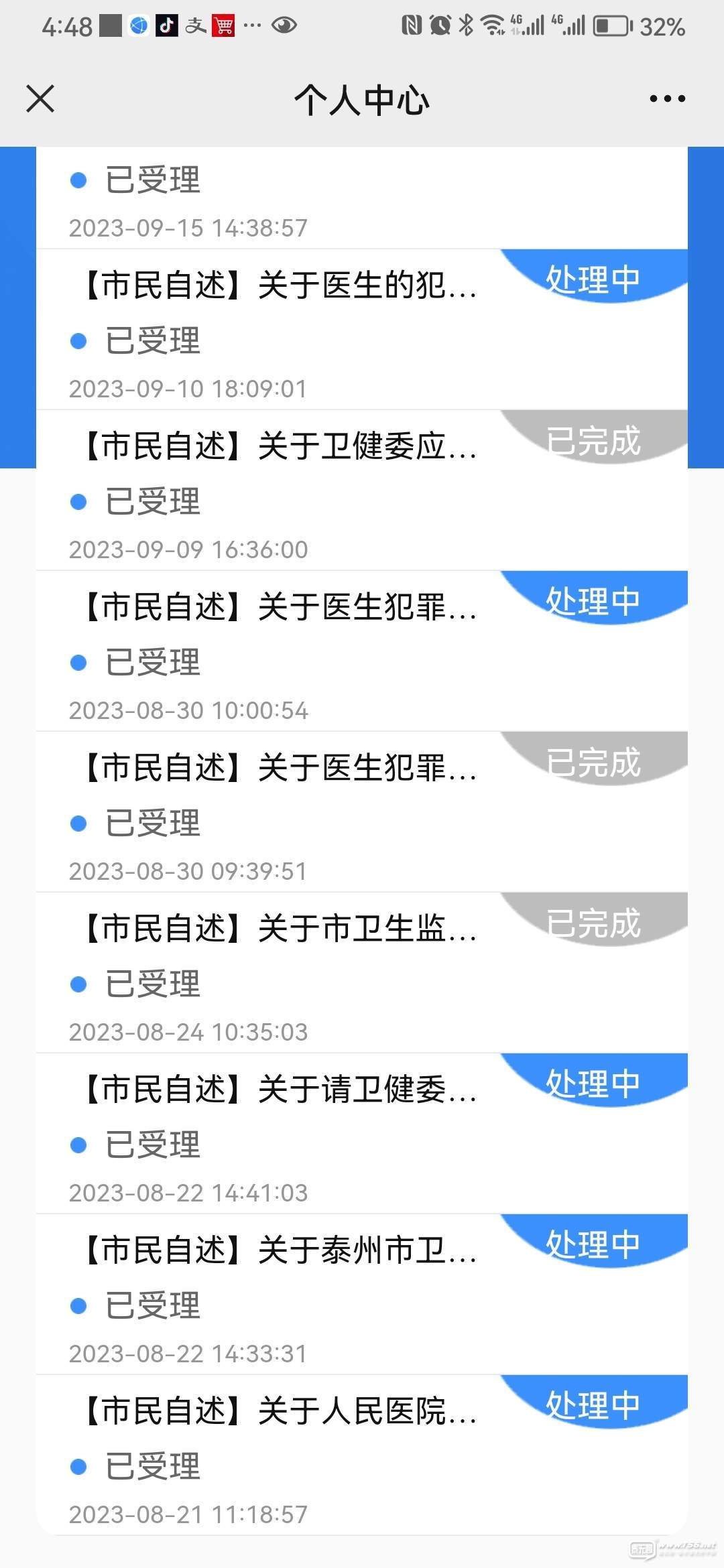Open the 关于医生犯罪 entry from 10:00:54
The height and width of the screenshot is (1568, 724).
pyautogui.click(x=362, y=651)
